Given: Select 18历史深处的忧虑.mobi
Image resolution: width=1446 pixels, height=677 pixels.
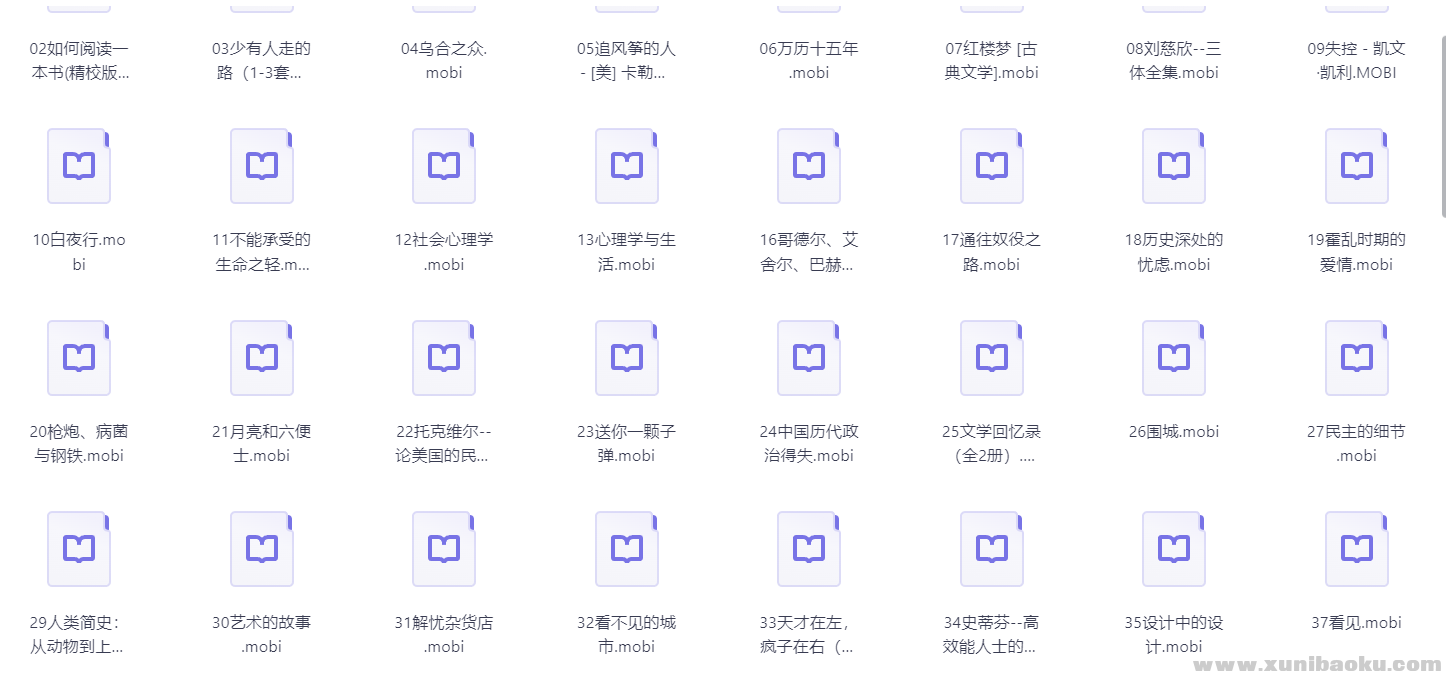Looking at the screenshot, I should (x=1174, y=166).
